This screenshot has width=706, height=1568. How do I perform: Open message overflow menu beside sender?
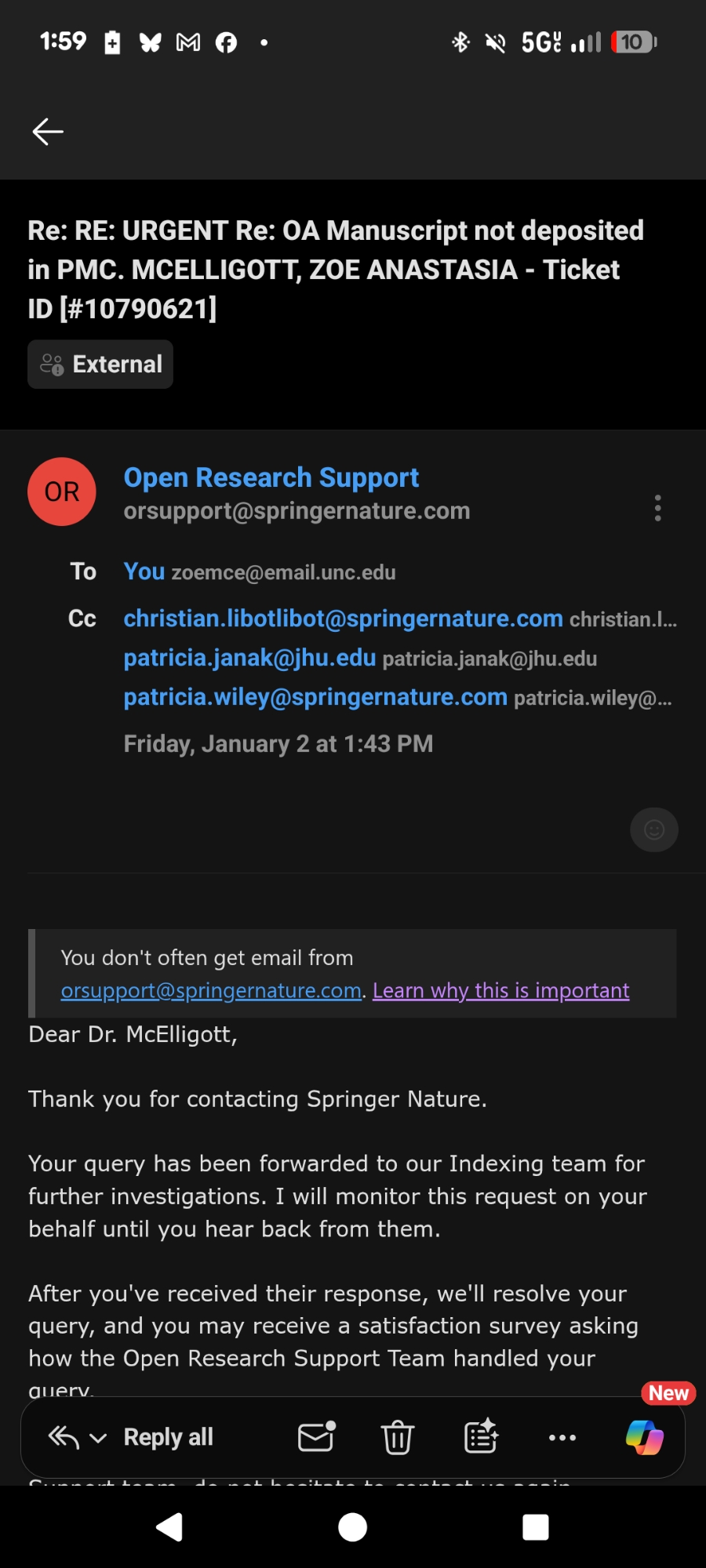(x=657, y=508)
